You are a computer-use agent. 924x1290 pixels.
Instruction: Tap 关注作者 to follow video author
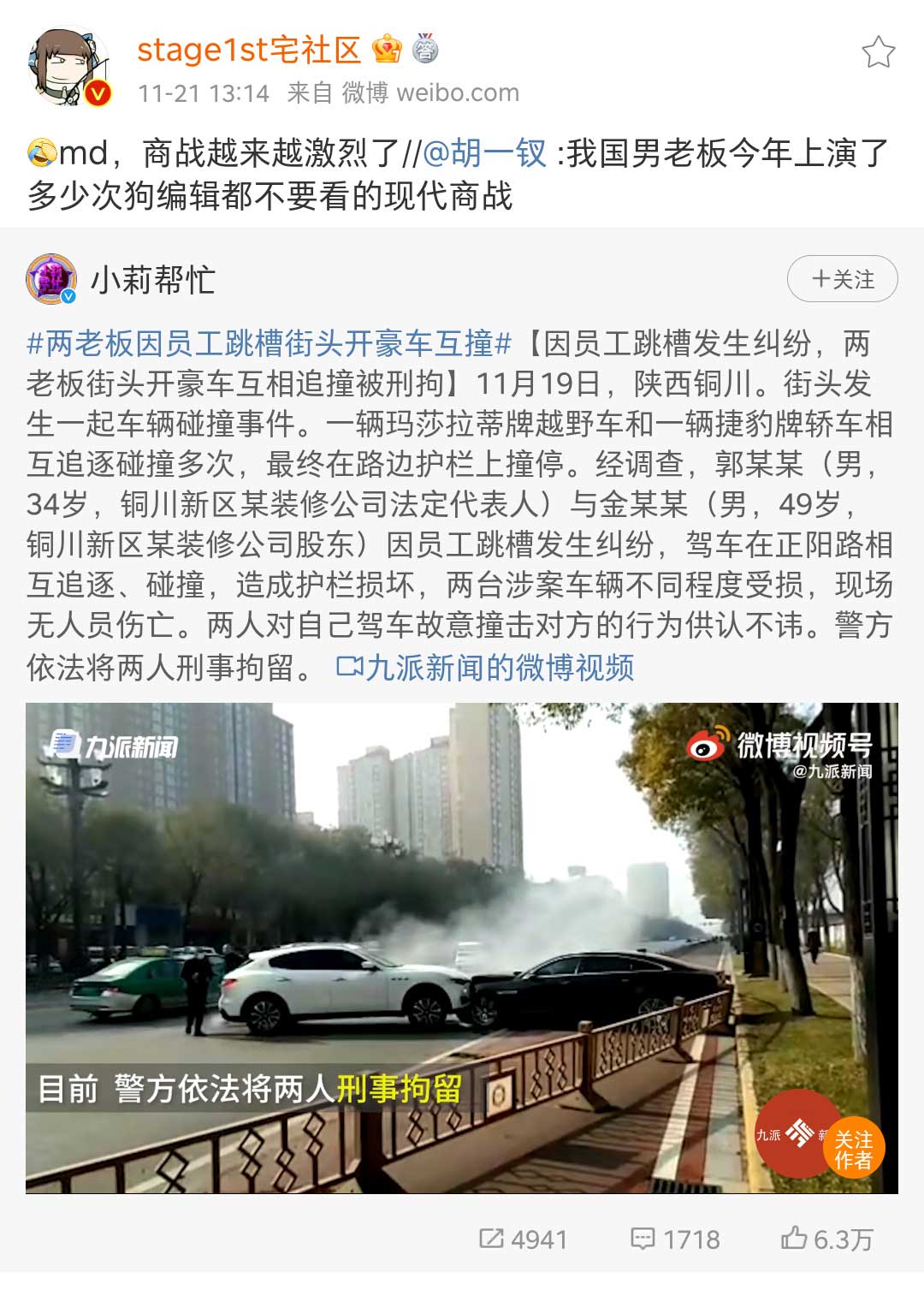(853, 1150)
